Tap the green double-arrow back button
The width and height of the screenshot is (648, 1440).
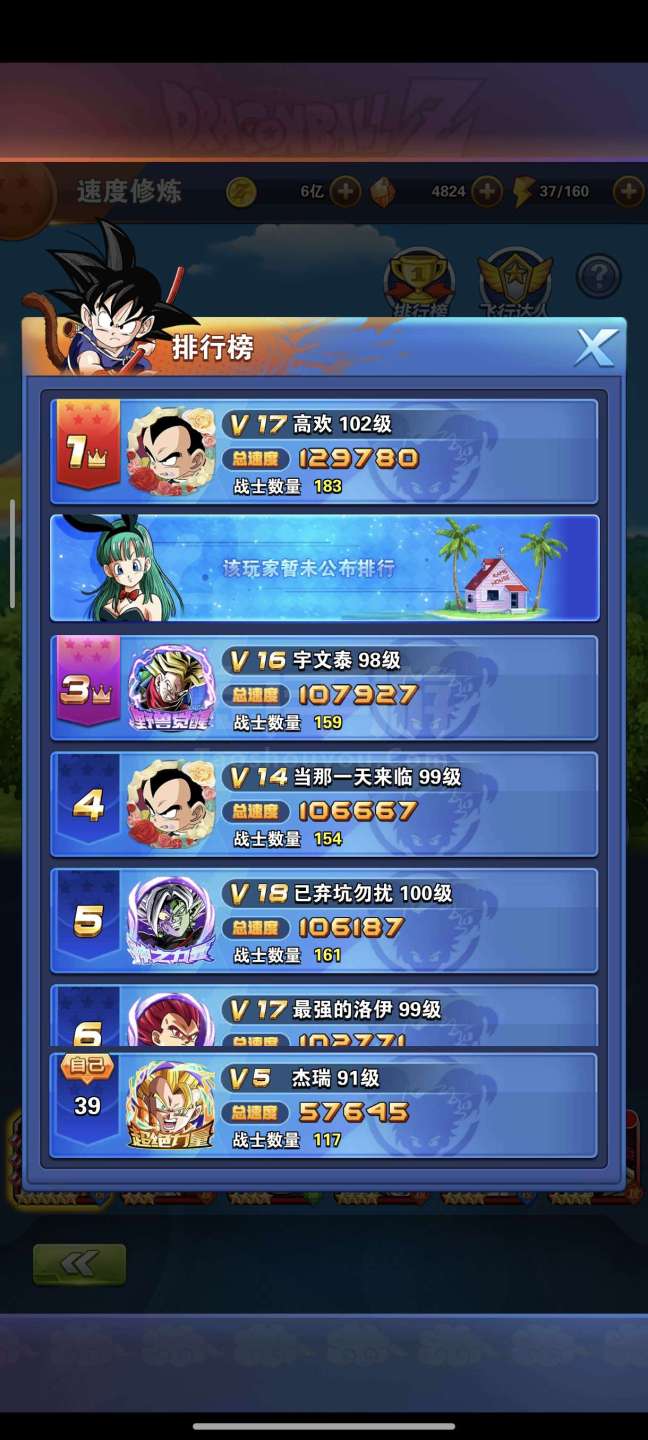tap(79, 1264)
